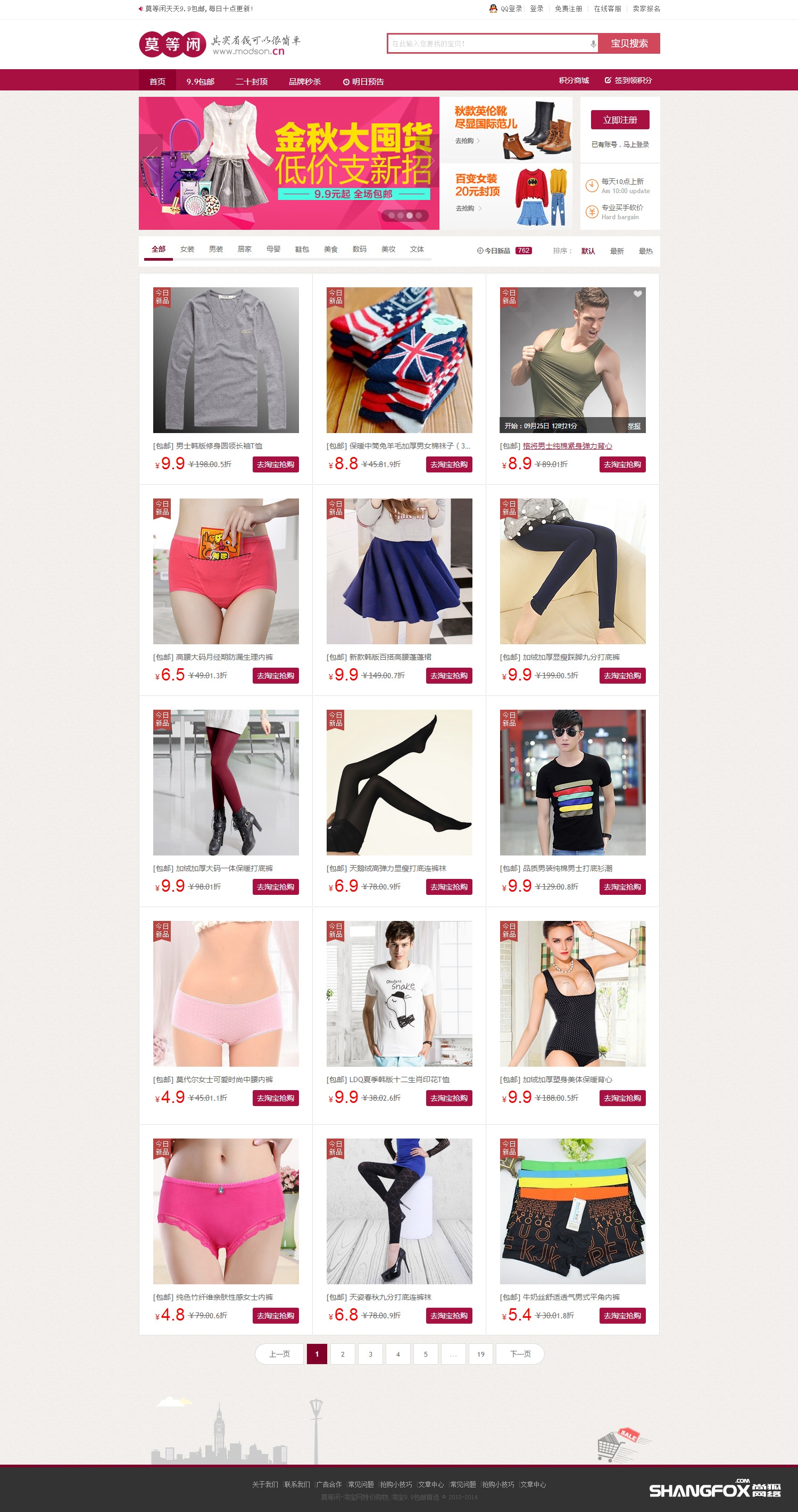
Task: Sort products by 最新
Action: point(616,251)
